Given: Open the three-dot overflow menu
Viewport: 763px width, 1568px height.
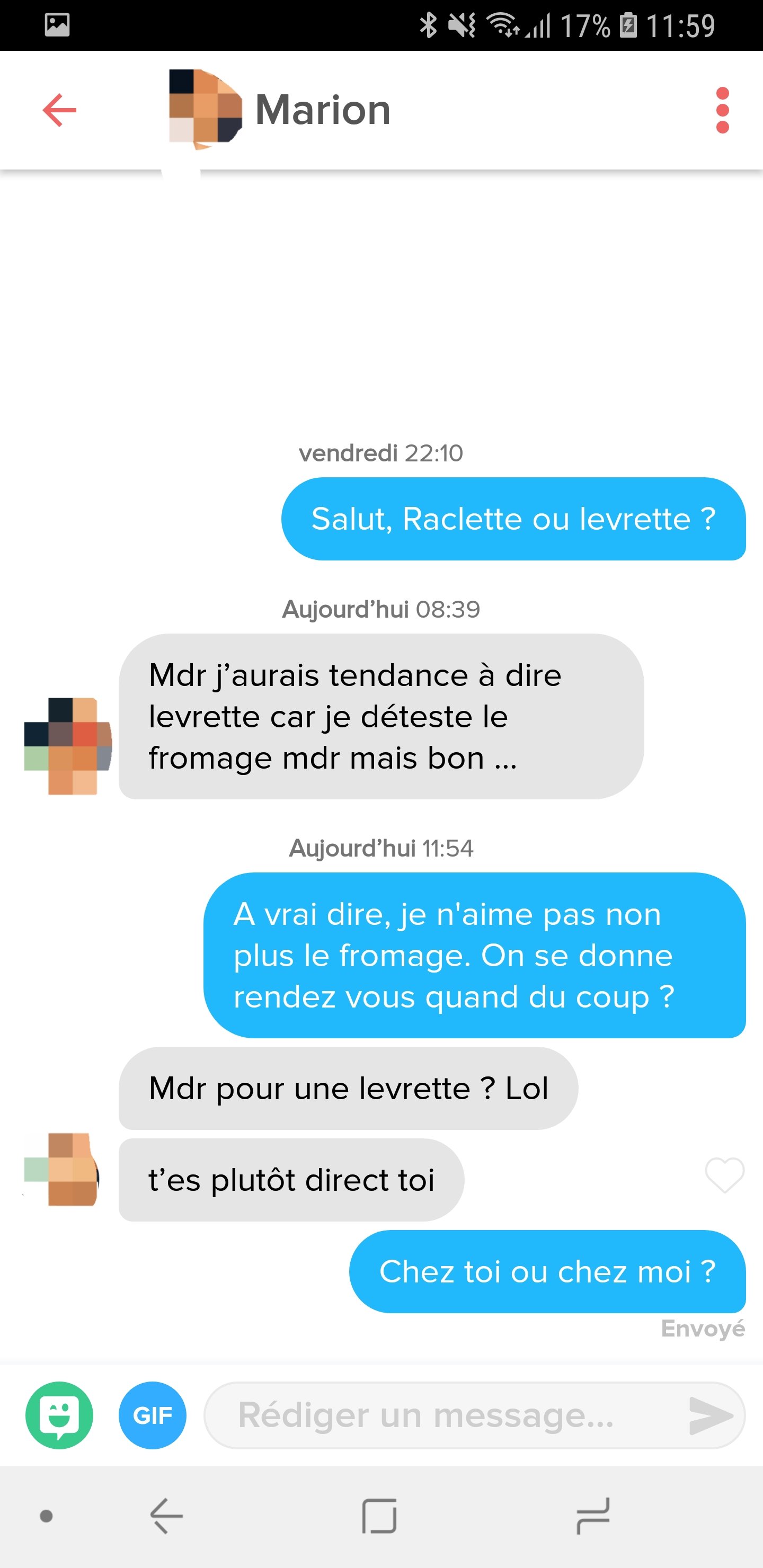Looking at the screenshot, I should coord(722,110).
